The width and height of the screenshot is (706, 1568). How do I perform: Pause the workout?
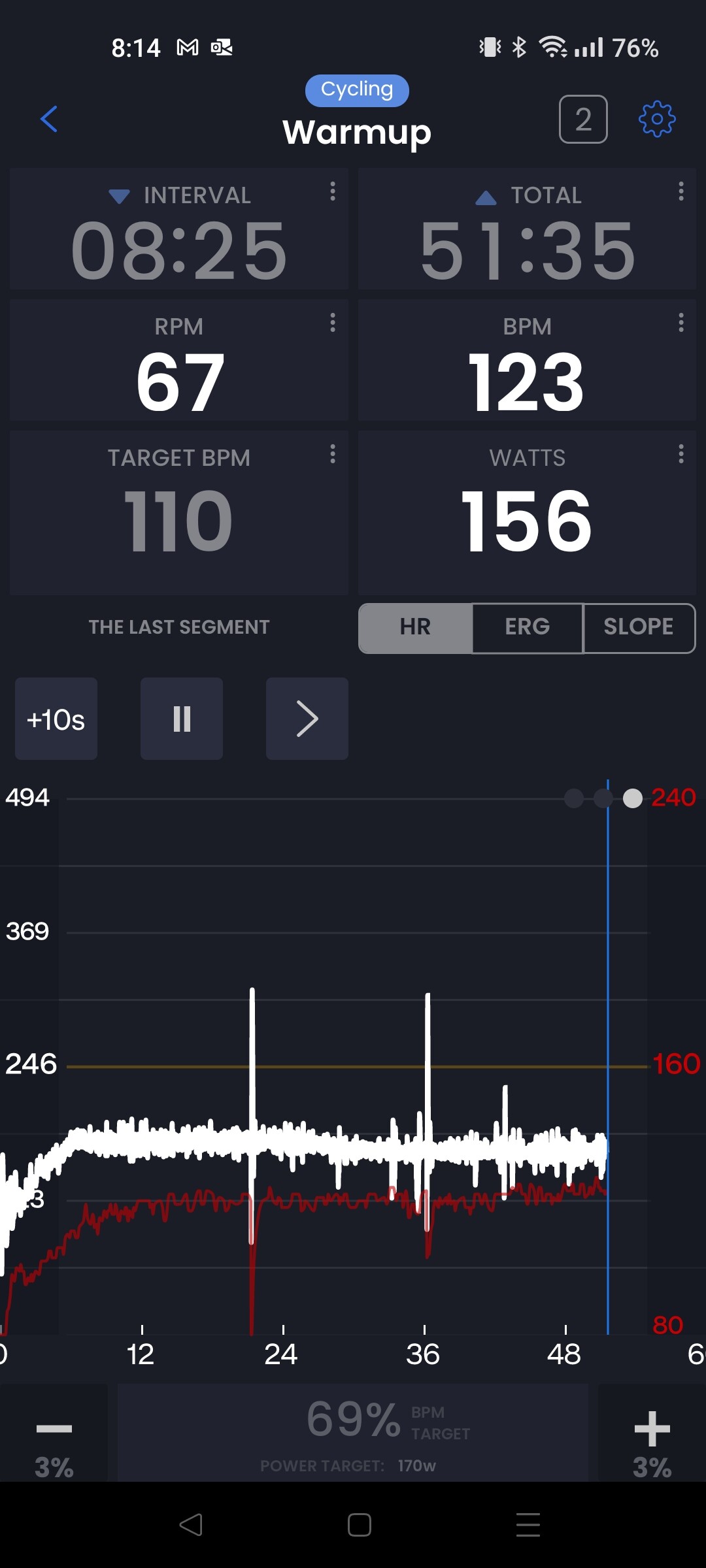click(x=182, y=719)
